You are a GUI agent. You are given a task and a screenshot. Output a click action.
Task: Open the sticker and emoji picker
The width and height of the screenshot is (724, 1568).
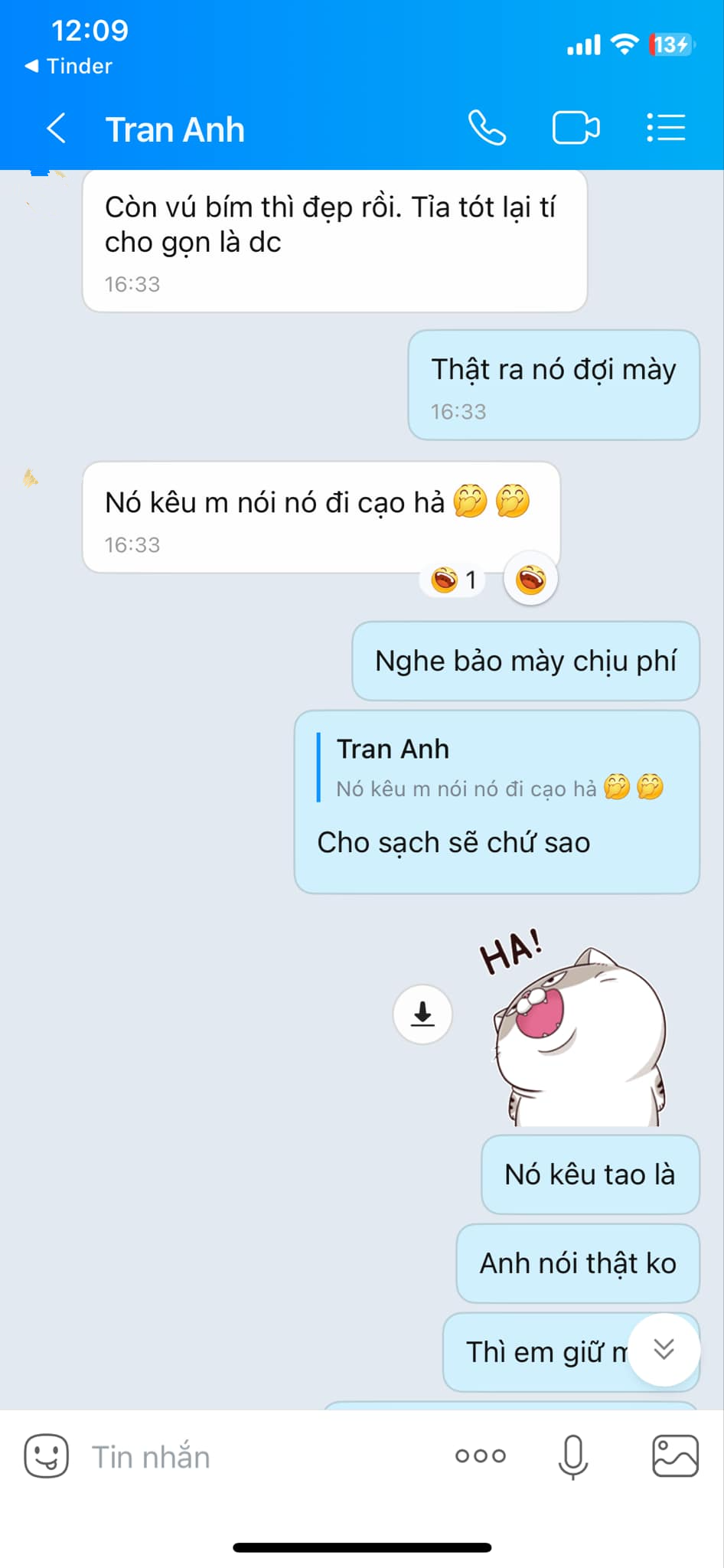46,1455
